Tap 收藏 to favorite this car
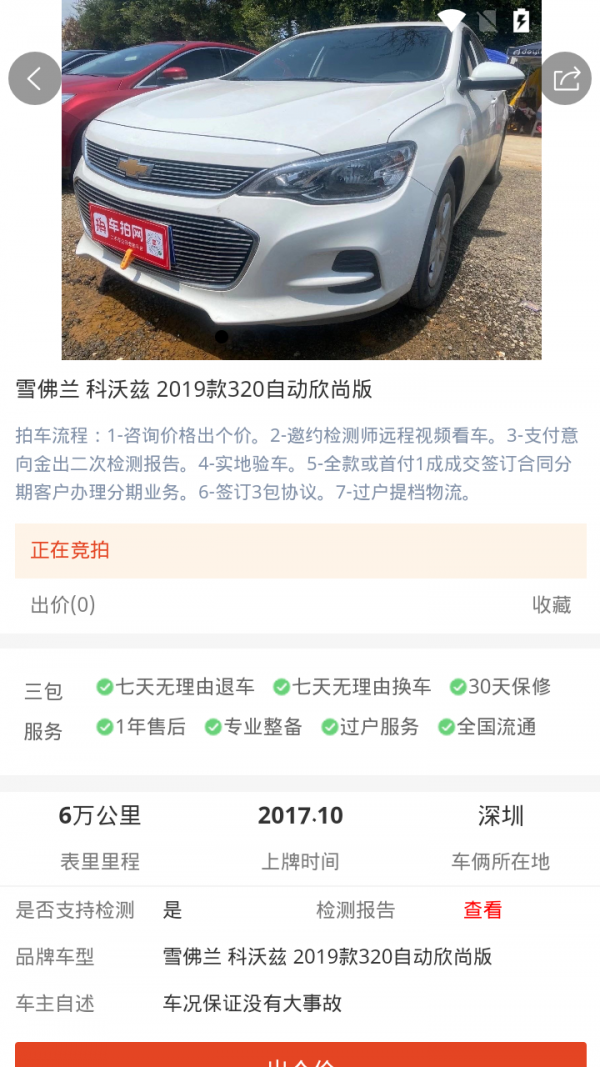The width and height of the screenshot is (600, 1067). click(x=551, y=604)
